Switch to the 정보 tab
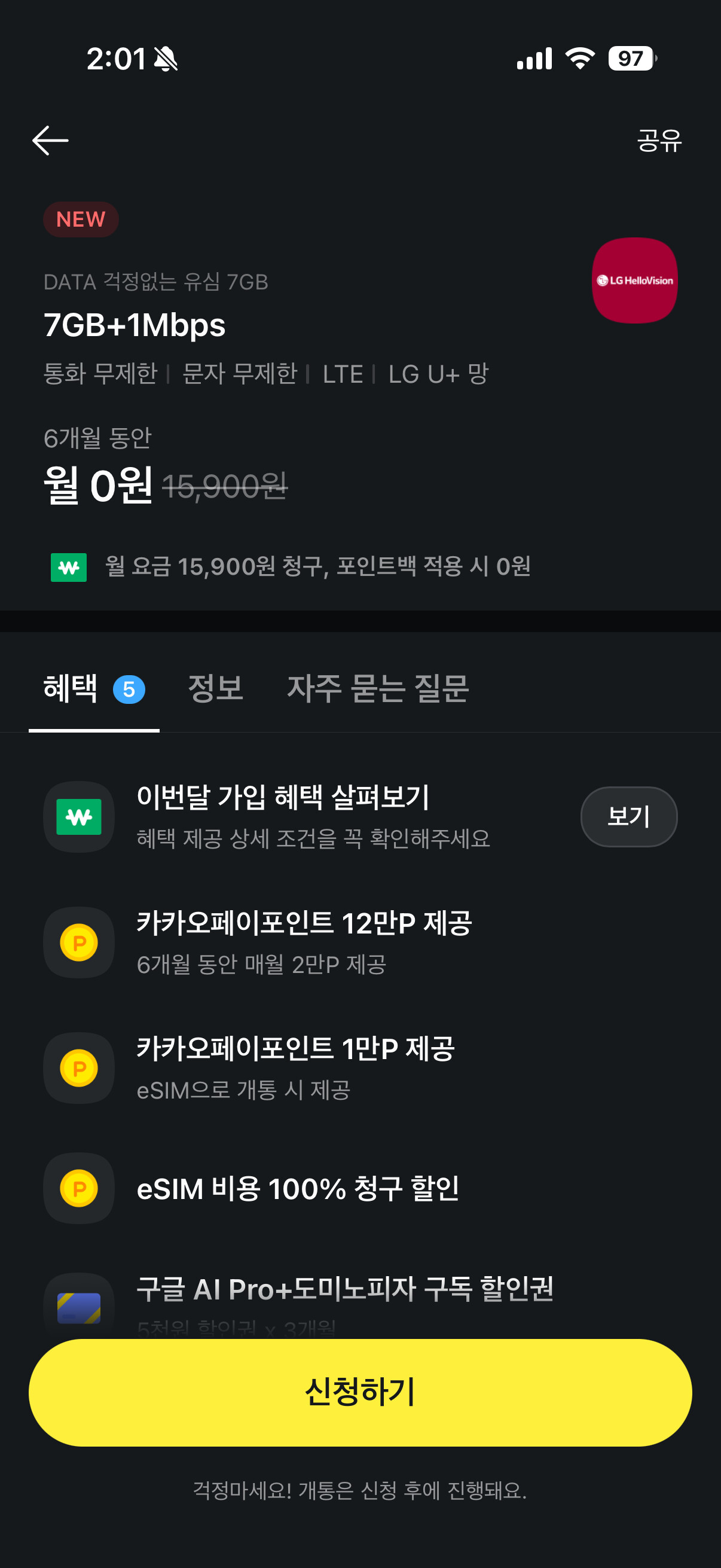The height and width of the screenshot is (1568, 721). coord(216,689)
